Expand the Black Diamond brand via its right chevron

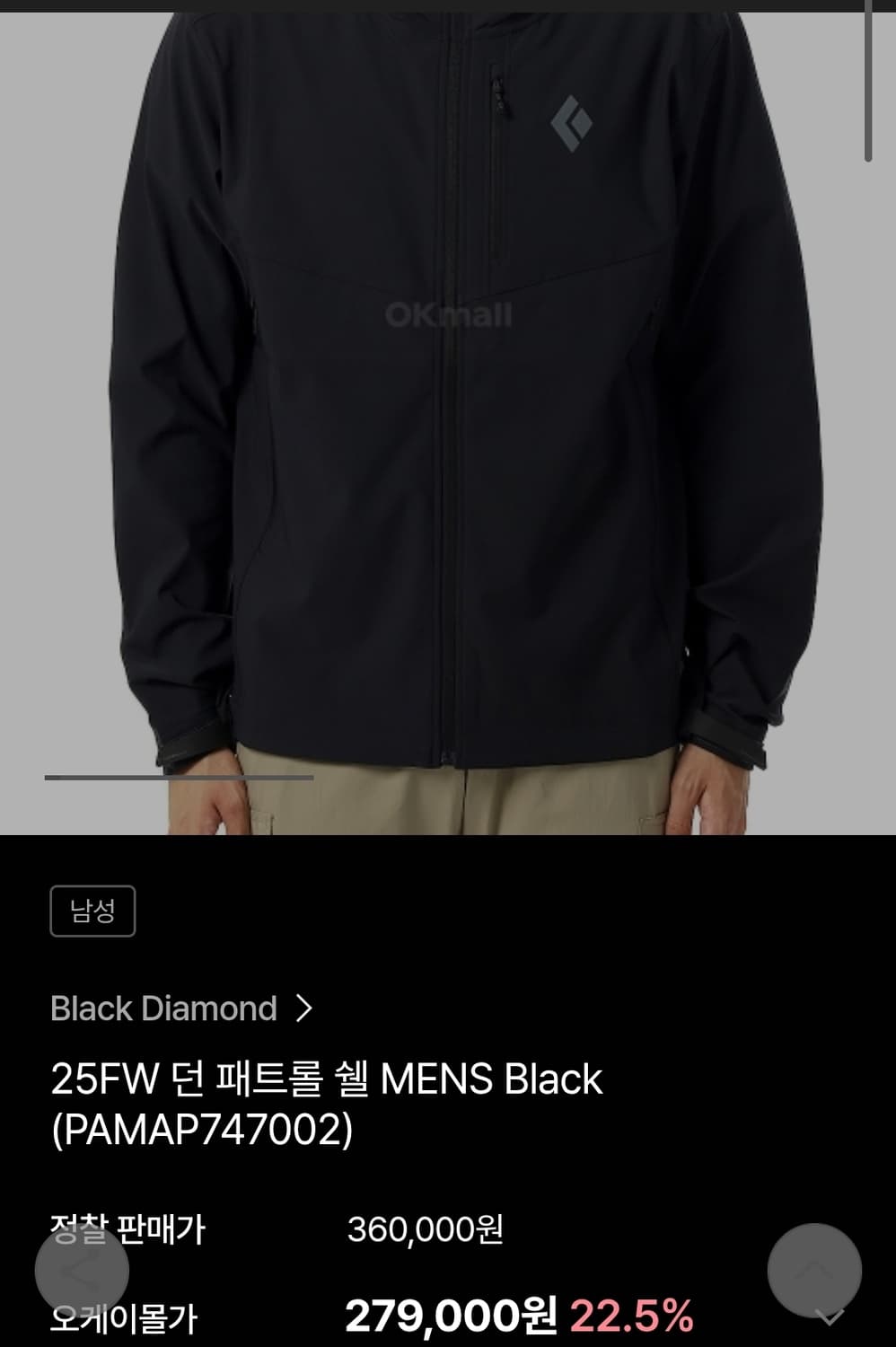305,1008
